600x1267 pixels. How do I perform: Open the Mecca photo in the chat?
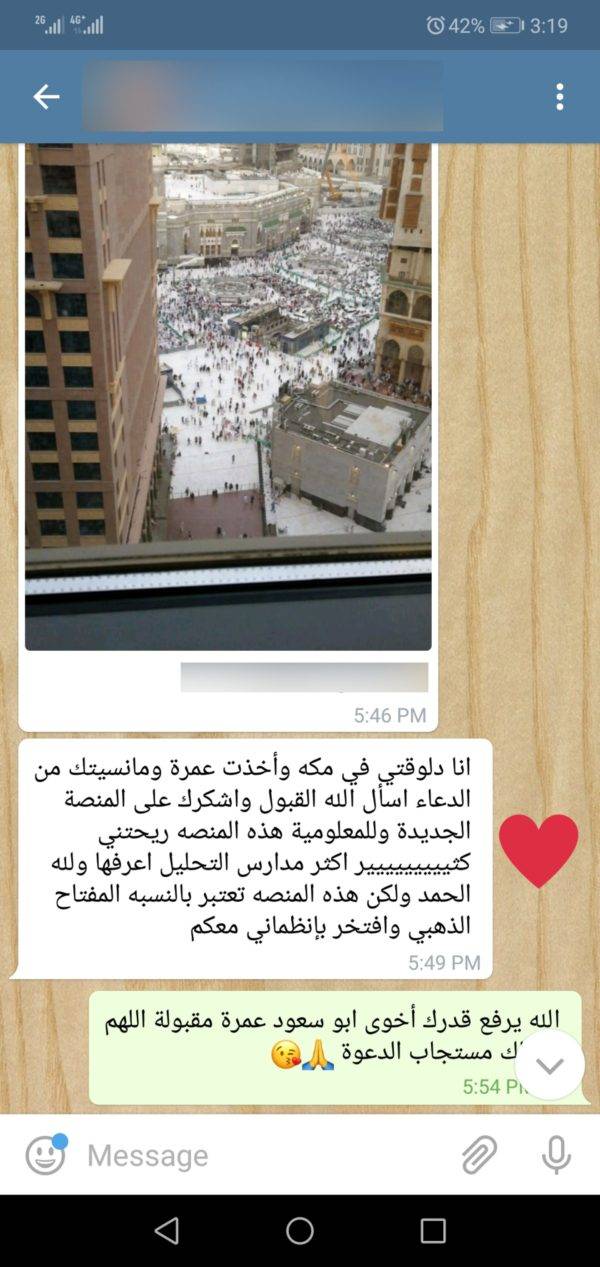(x=228, y=397)
